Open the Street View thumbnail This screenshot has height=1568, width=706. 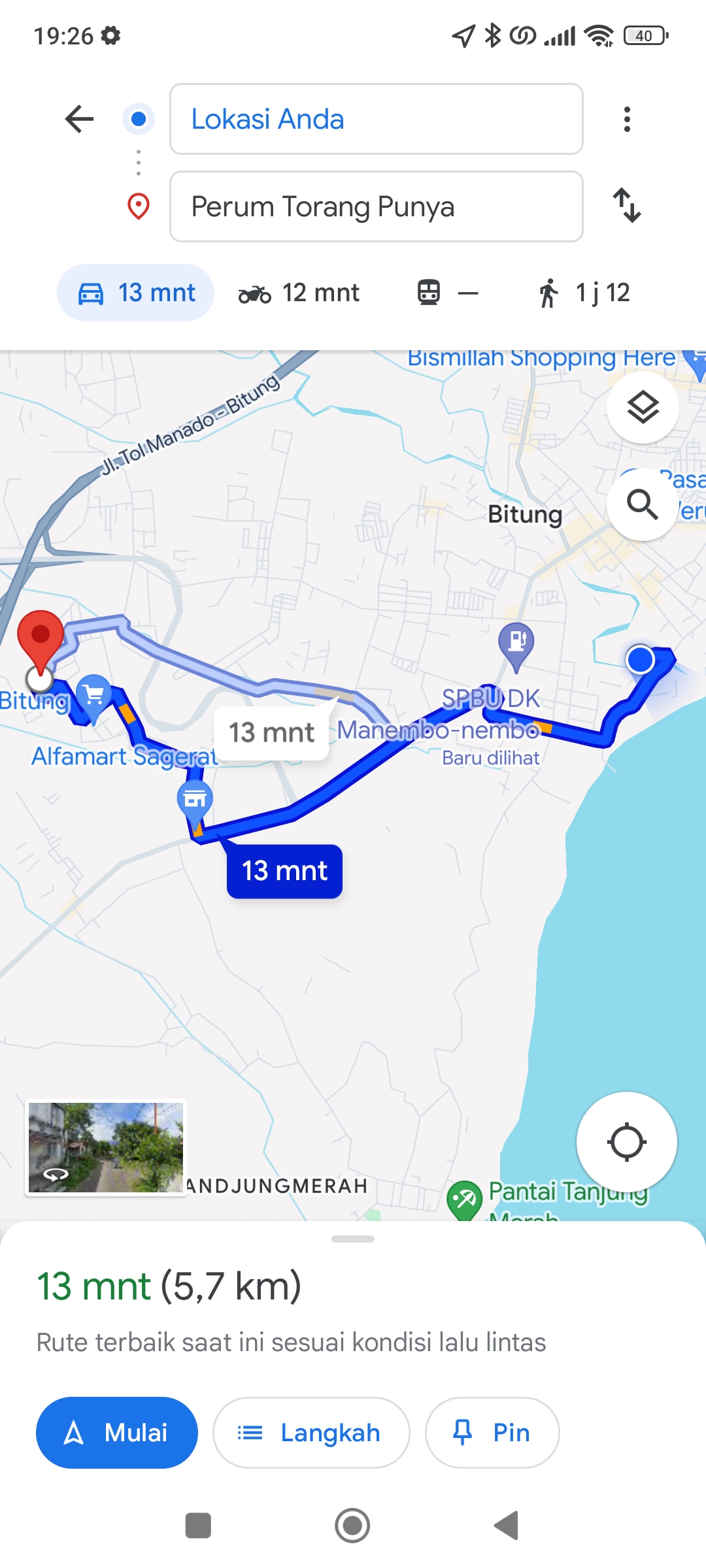(106, 1147)
